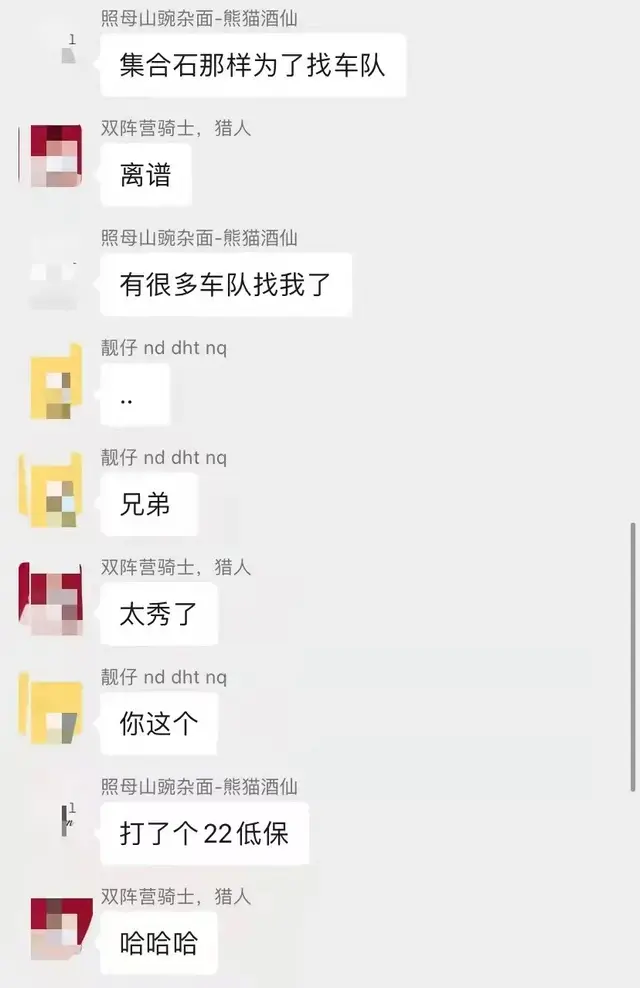This screenshot has height=988, width=640.
Task: Open the sender's avatar beside the 离谱 message
Action: 51,157
